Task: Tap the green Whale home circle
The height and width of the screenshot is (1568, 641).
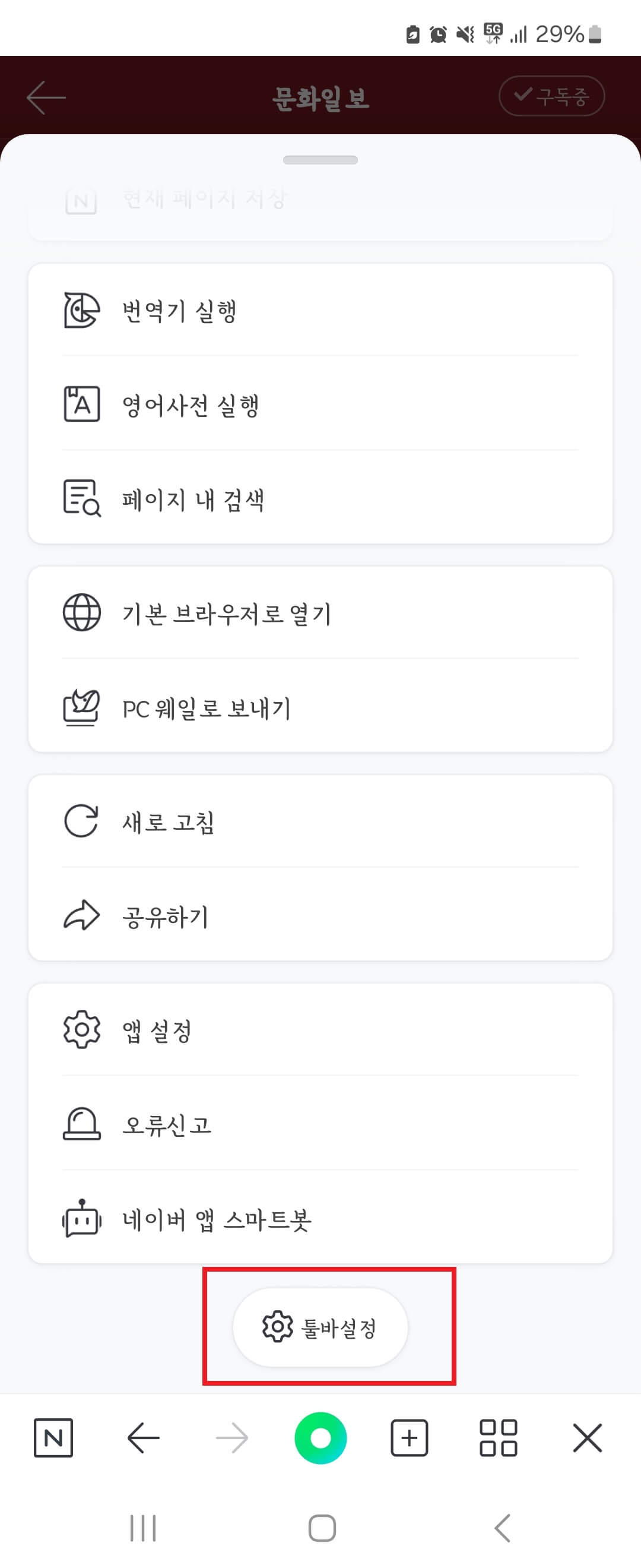Action: 320,1439
